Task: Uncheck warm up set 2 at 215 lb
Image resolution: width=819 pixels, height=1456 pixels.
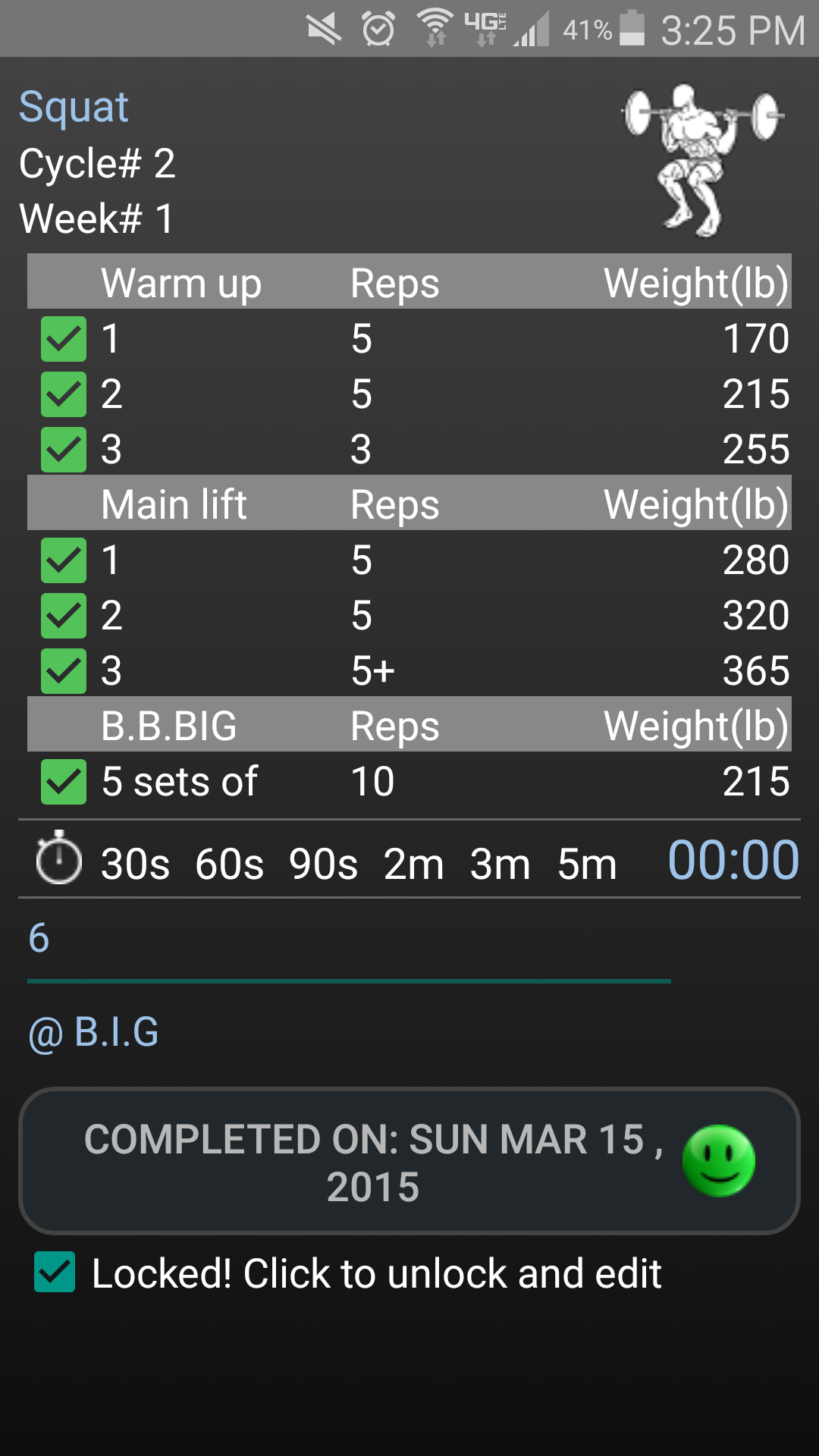Action: 64,394
